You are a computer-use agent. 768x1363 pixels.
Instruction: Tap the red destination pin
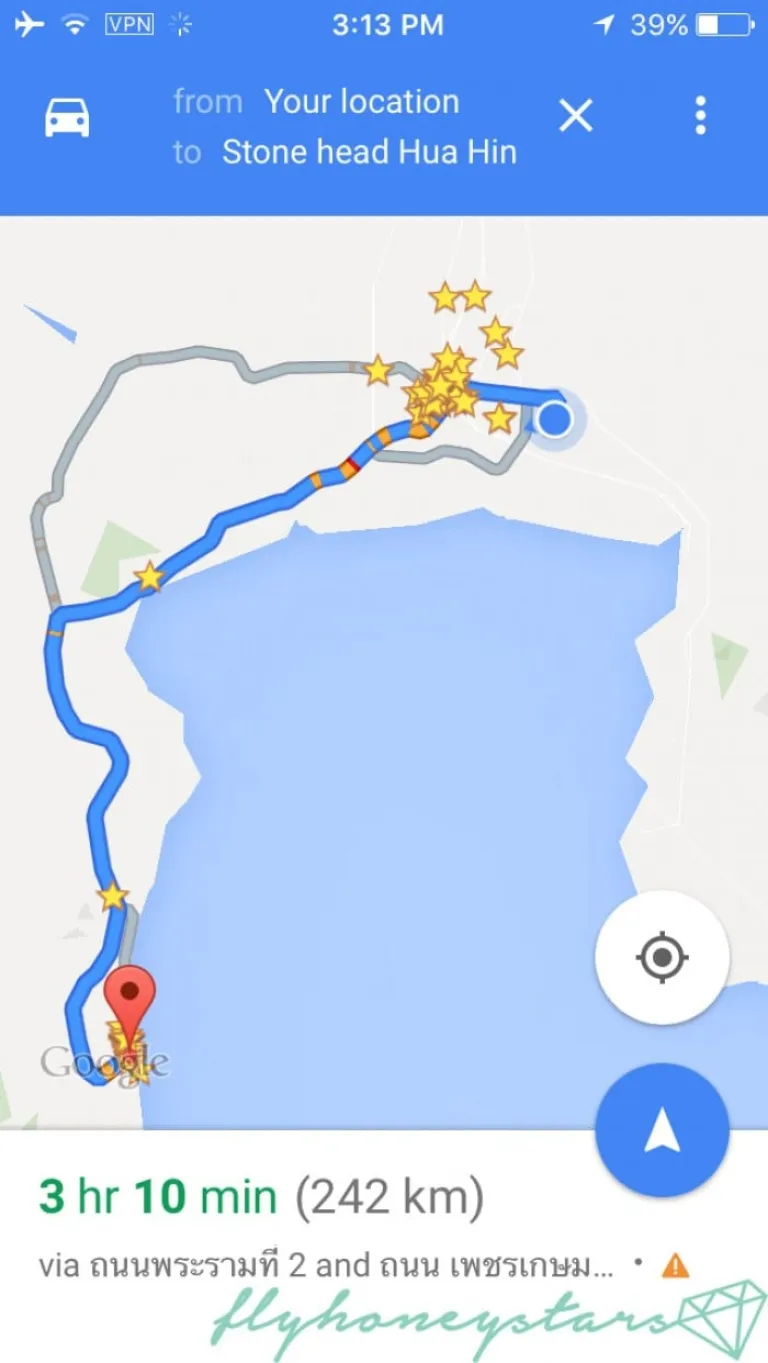coord(130,995)
